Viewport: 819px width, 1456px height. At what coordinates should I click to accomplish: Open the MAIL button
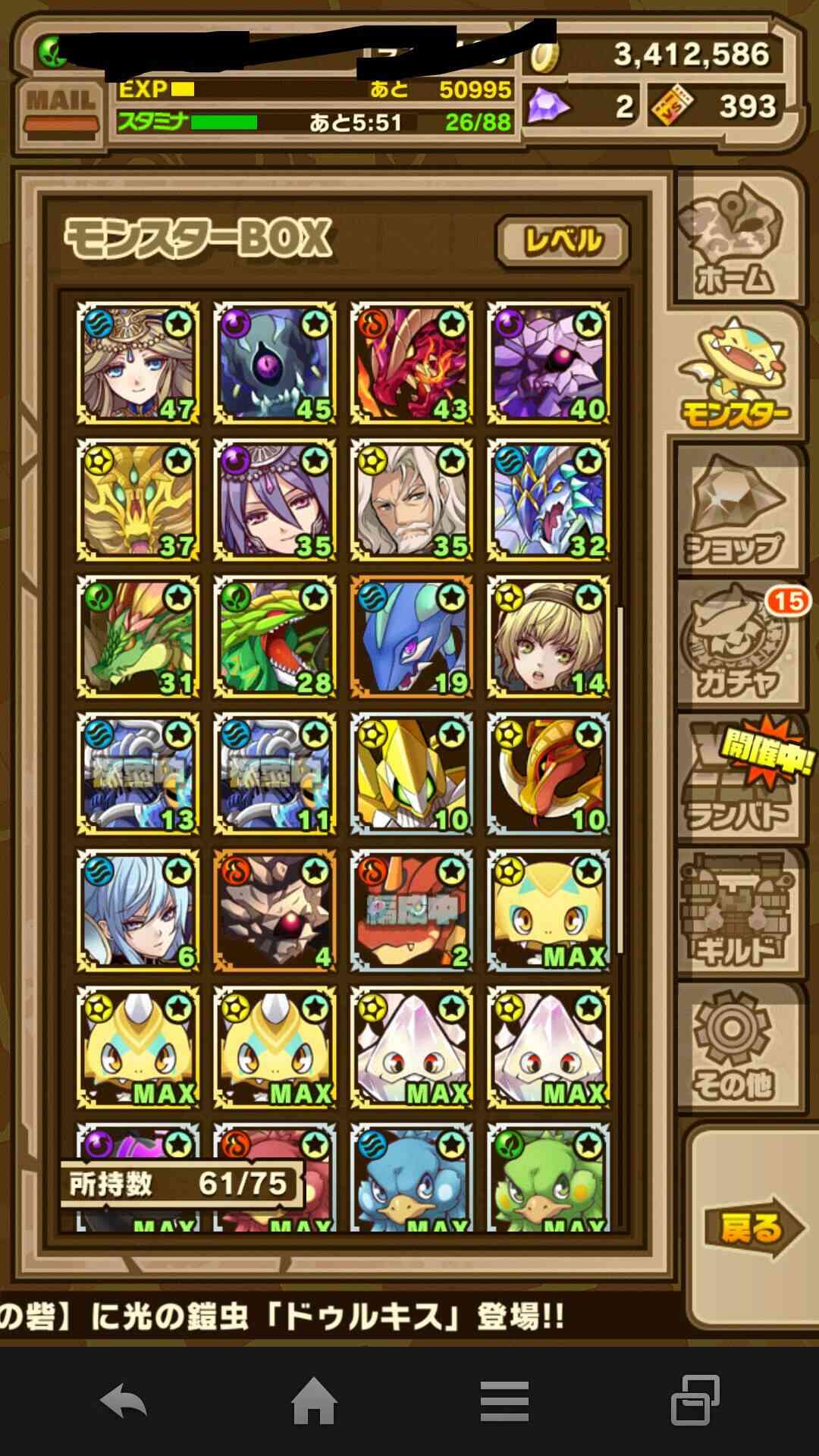62,109
